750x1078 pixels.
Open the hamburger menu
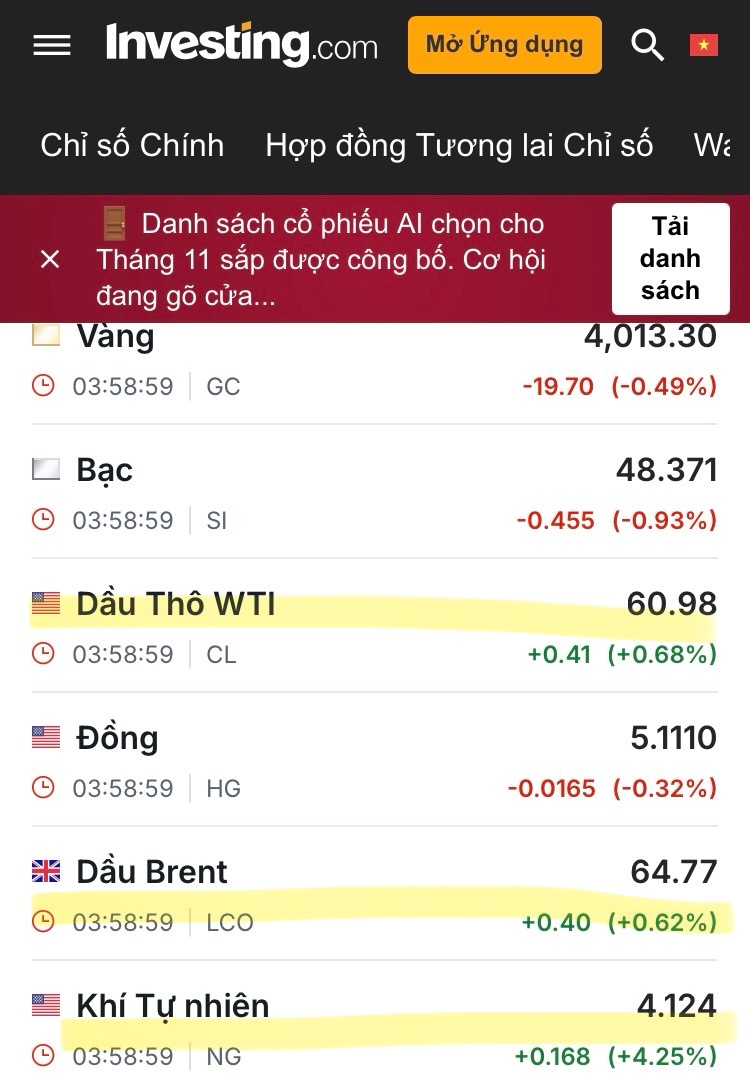[52, 45]
